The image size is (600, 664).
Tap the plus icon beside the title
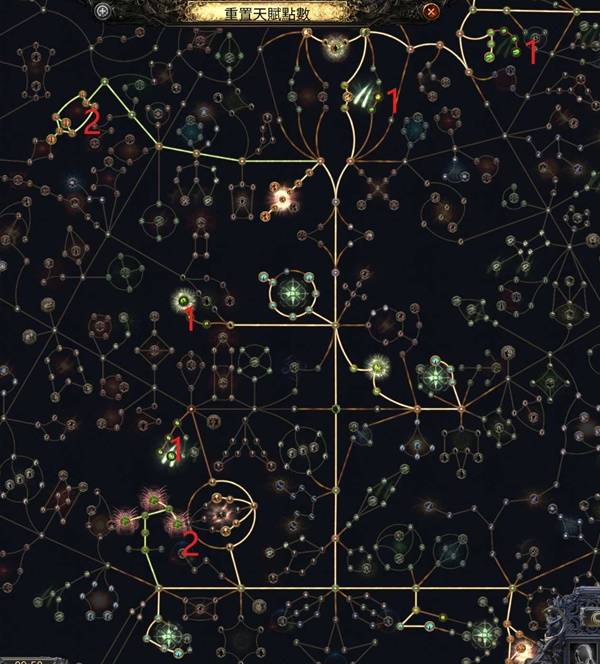(x=102, y=11)
